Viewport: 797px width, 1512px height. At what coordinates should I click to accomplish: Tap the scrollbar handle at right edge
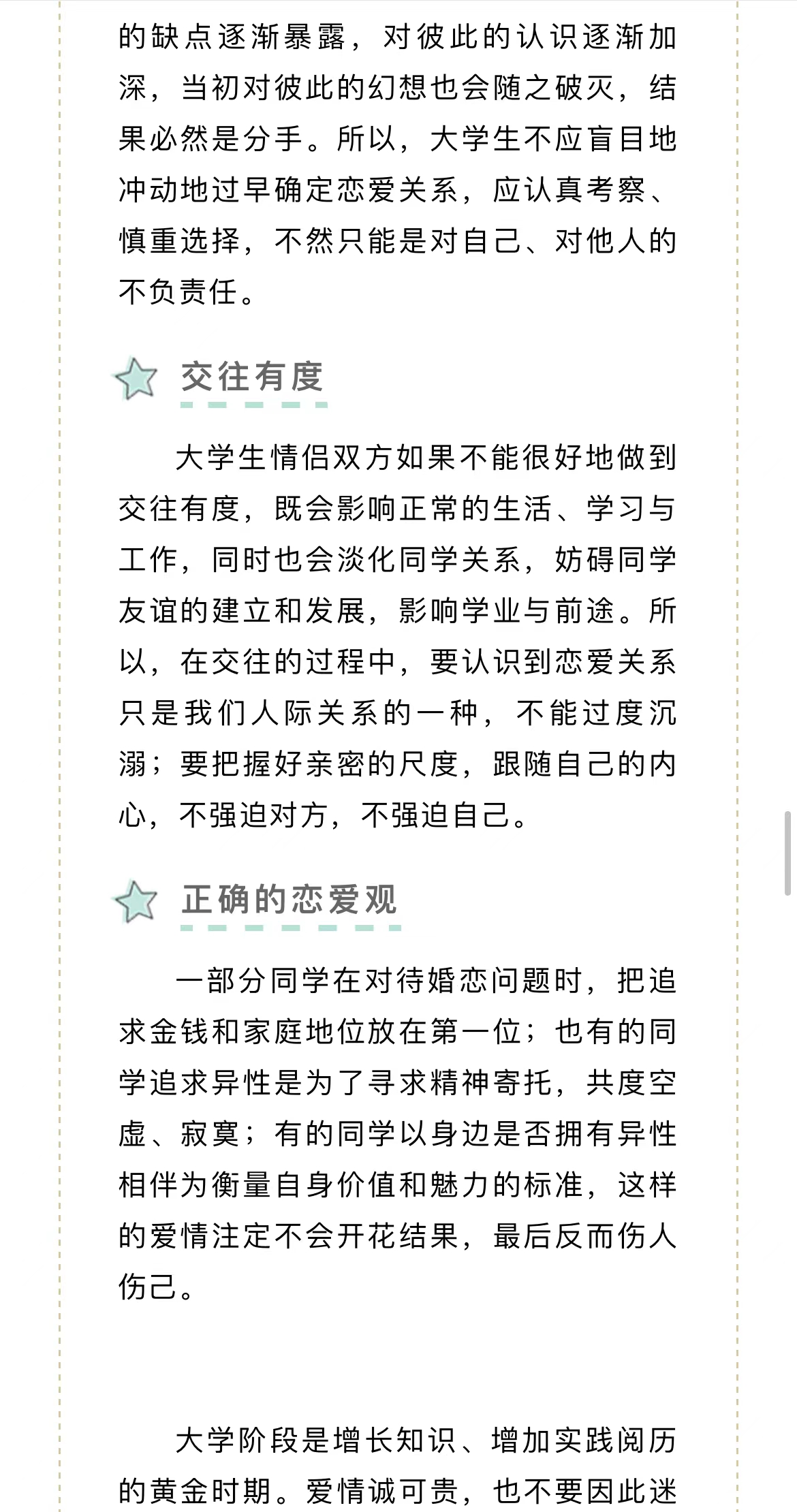[788, 853]
